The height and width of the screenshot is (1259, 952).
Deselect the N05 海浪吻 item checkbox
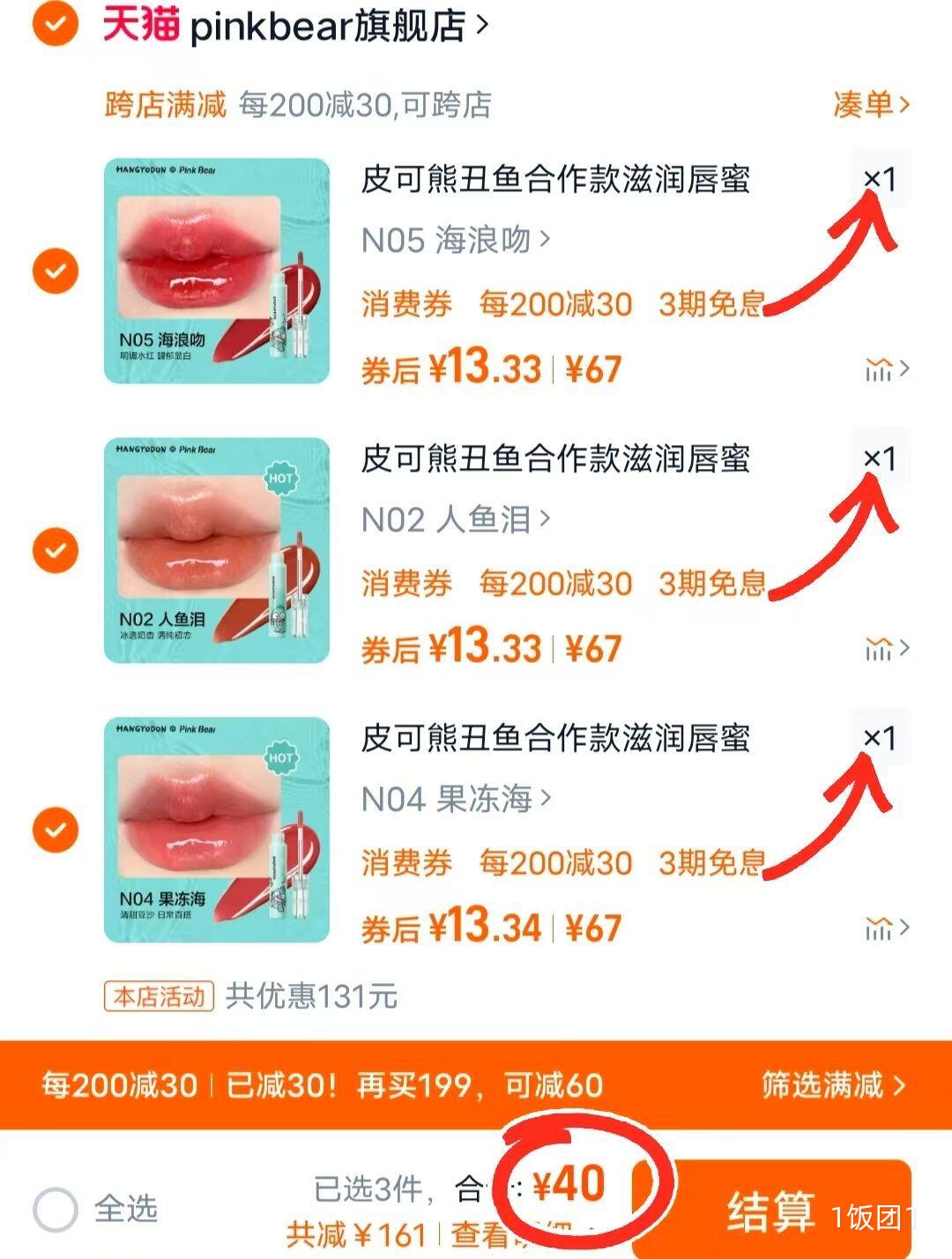(56, 269)
